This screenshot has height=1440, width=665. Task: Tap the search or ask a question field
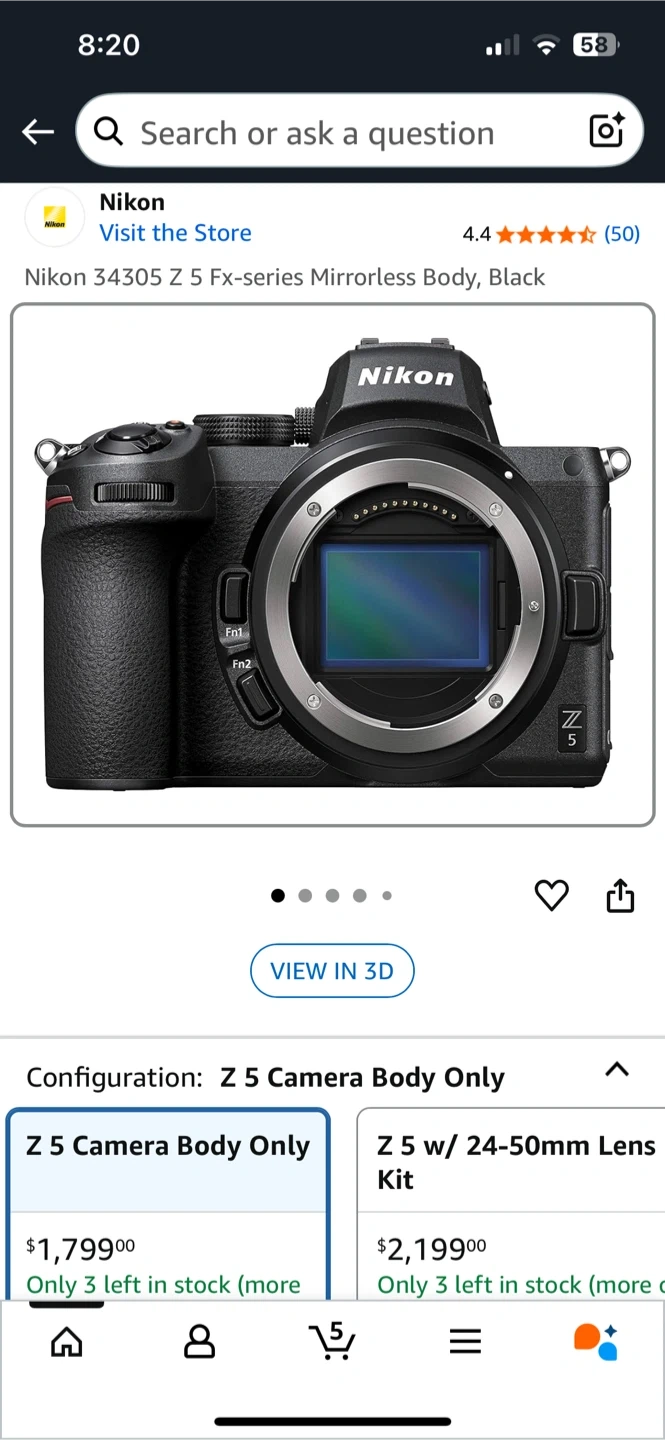point(330,132)
